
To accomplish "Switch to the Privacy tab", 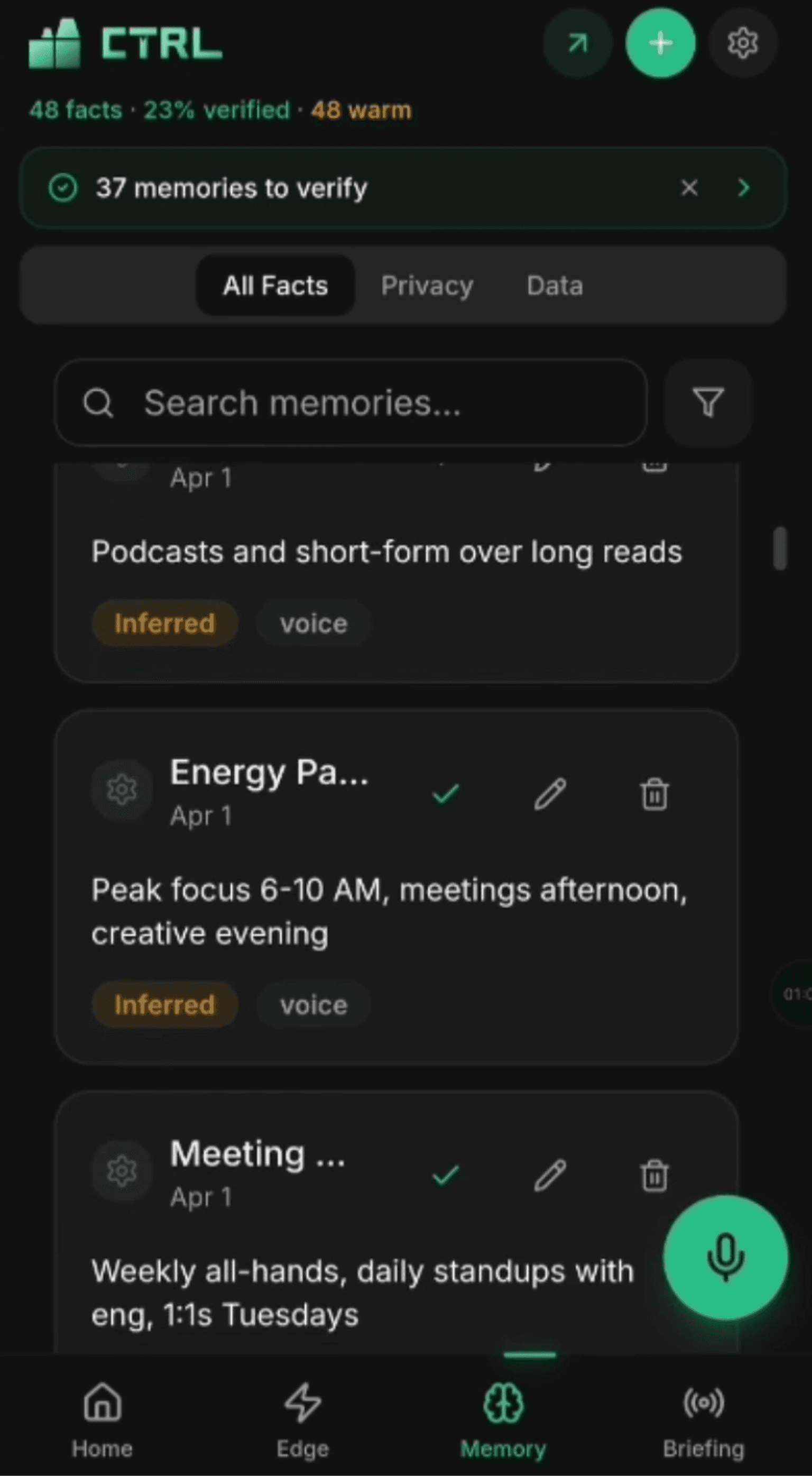I will [427, 286].
